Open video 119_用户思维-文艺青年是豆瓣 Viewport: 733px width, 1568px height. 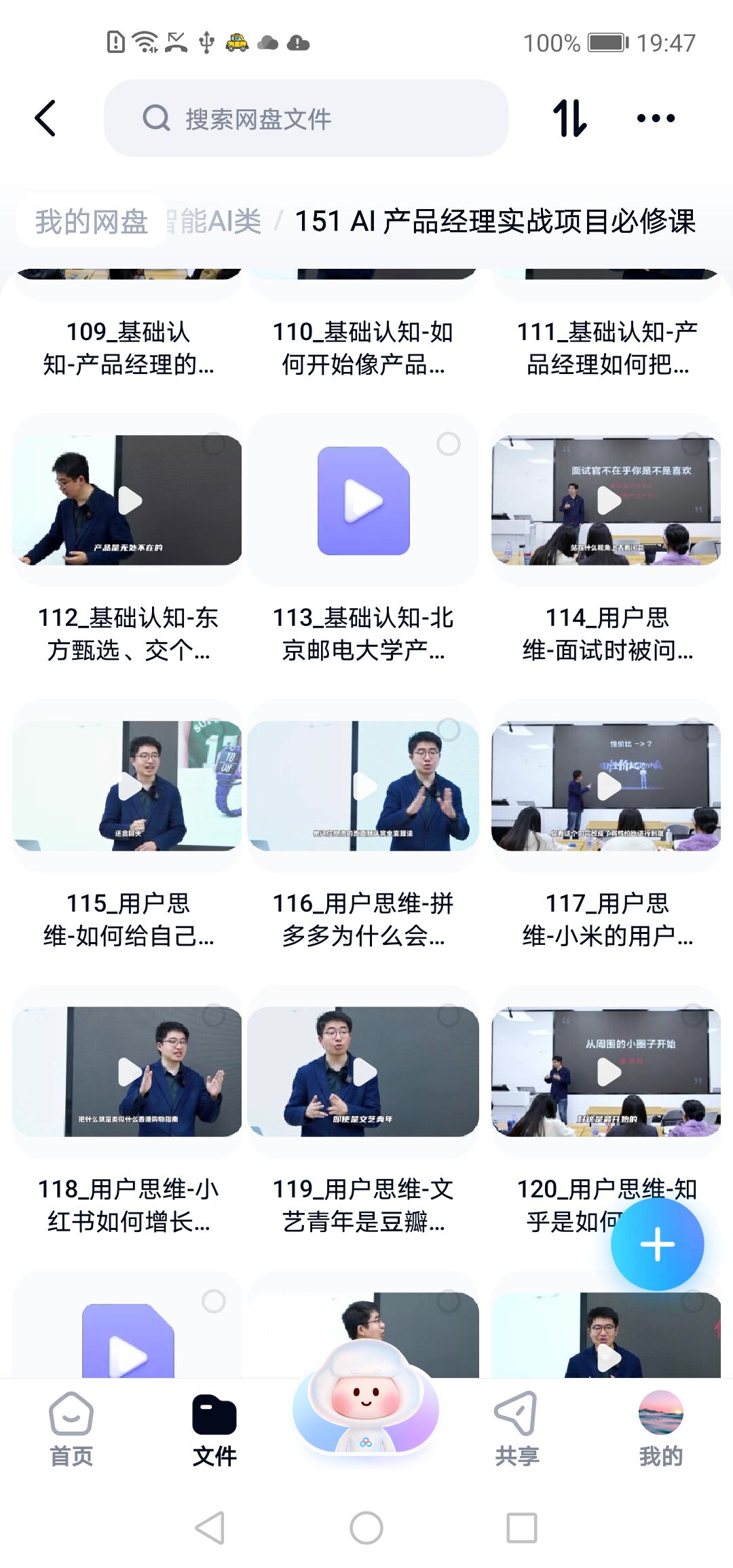point(363,1072)
